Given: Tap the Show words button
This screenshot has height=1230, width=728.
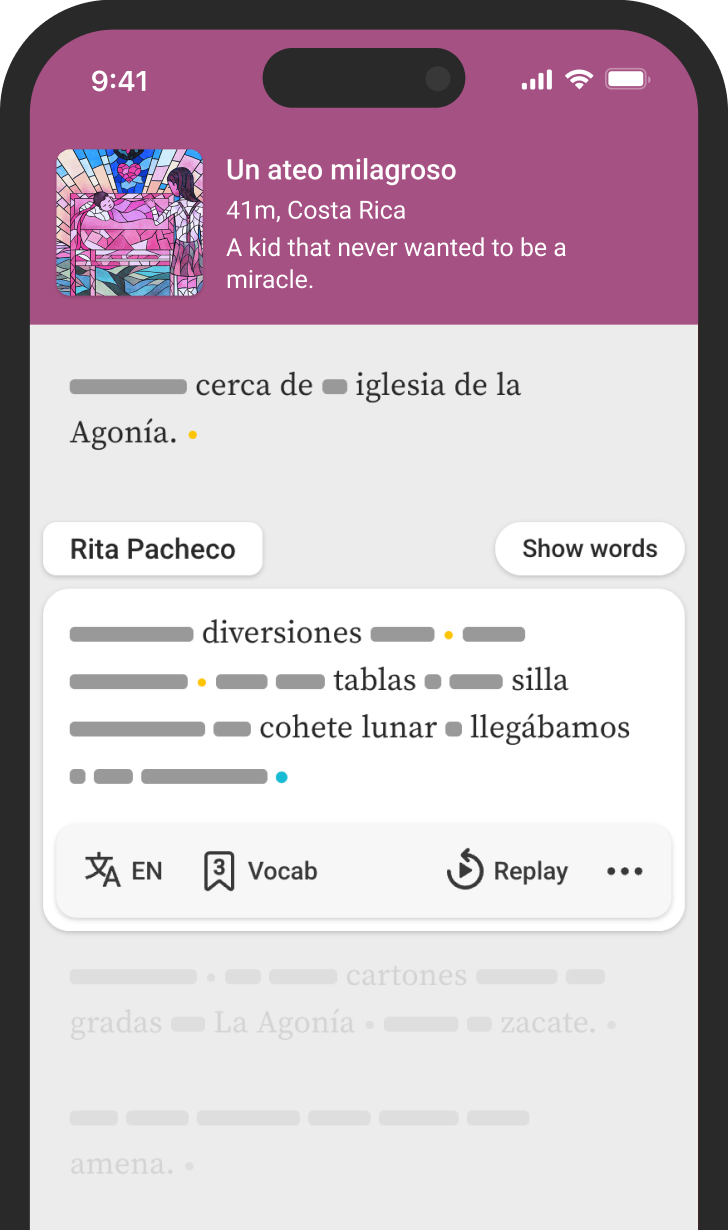Looking at the screenshot, I should pyautogui.click(x=589, y=549).
